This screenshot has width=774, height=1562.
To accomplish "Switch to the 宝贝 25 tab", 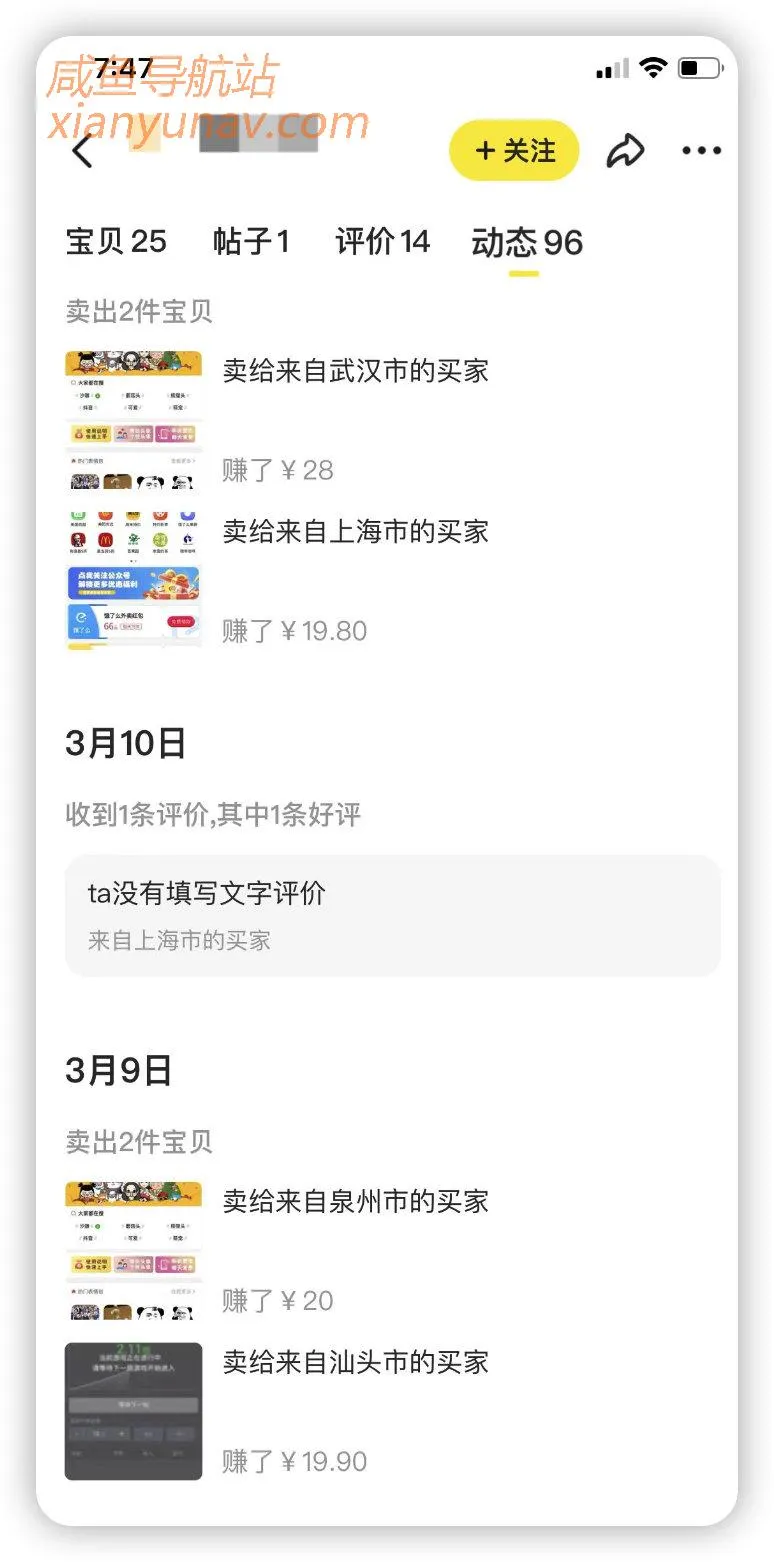I will tap(115, 242).
